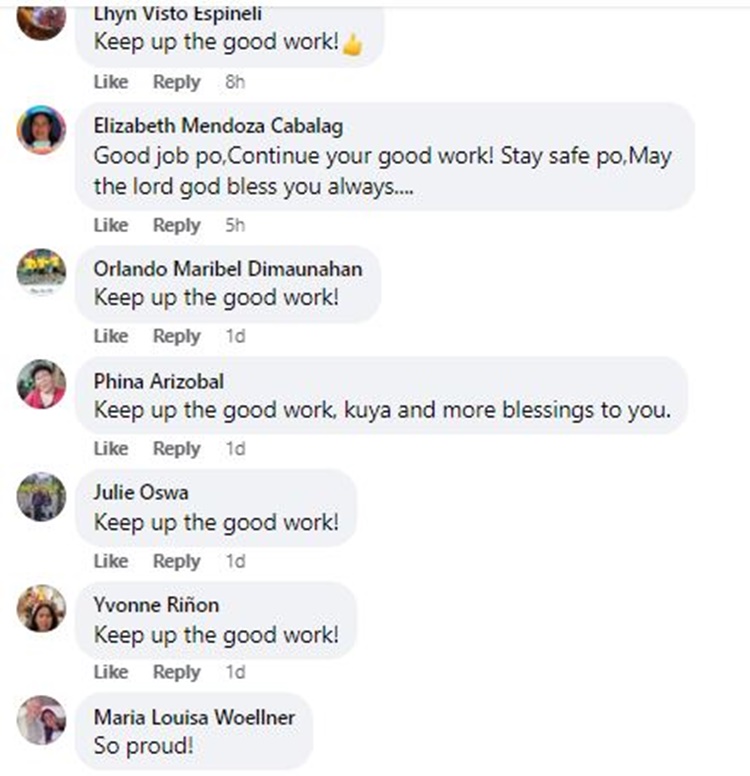Like Phina Arizobal's comment
The image size is (750, 776).
click(x=111, y=449)
